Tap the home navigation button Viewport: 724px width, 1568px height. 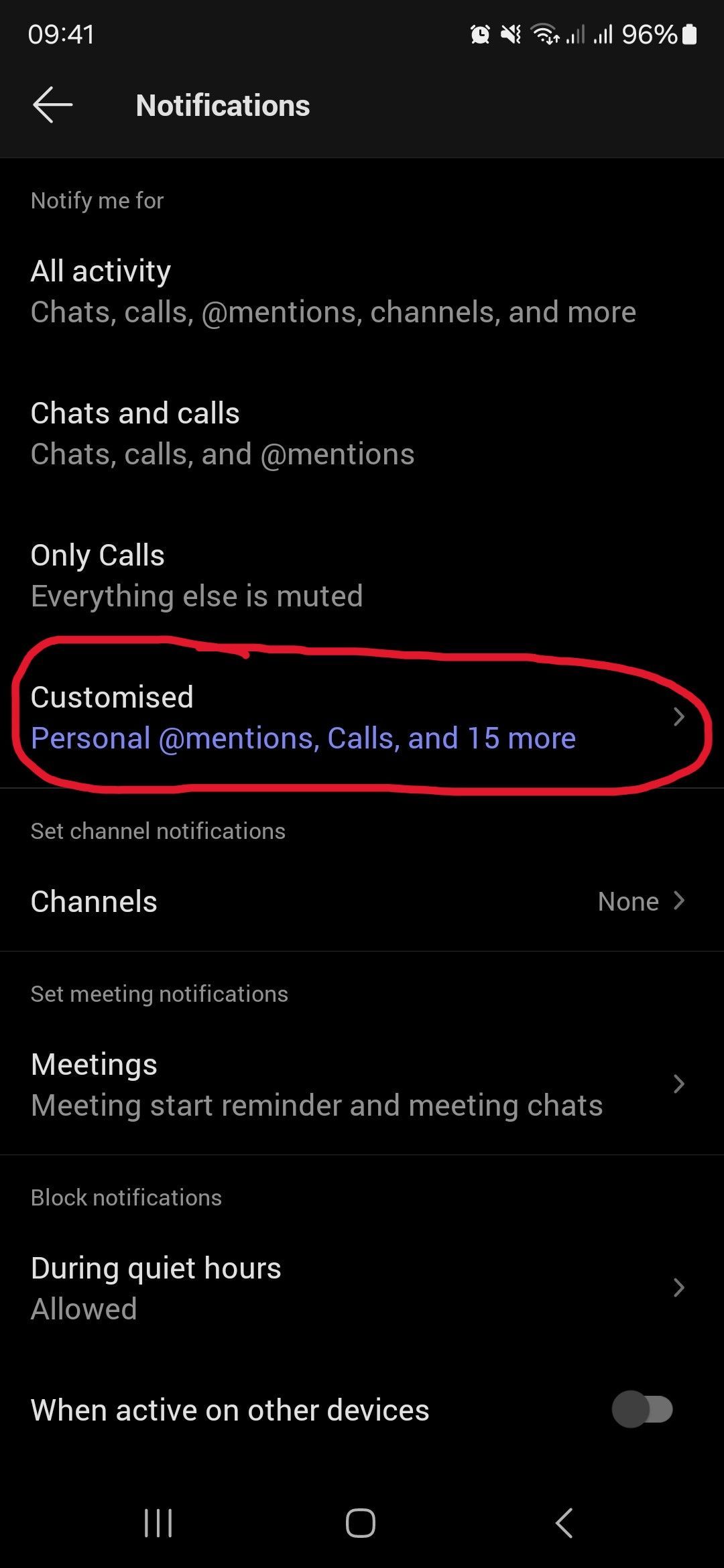click(360, 1522)
